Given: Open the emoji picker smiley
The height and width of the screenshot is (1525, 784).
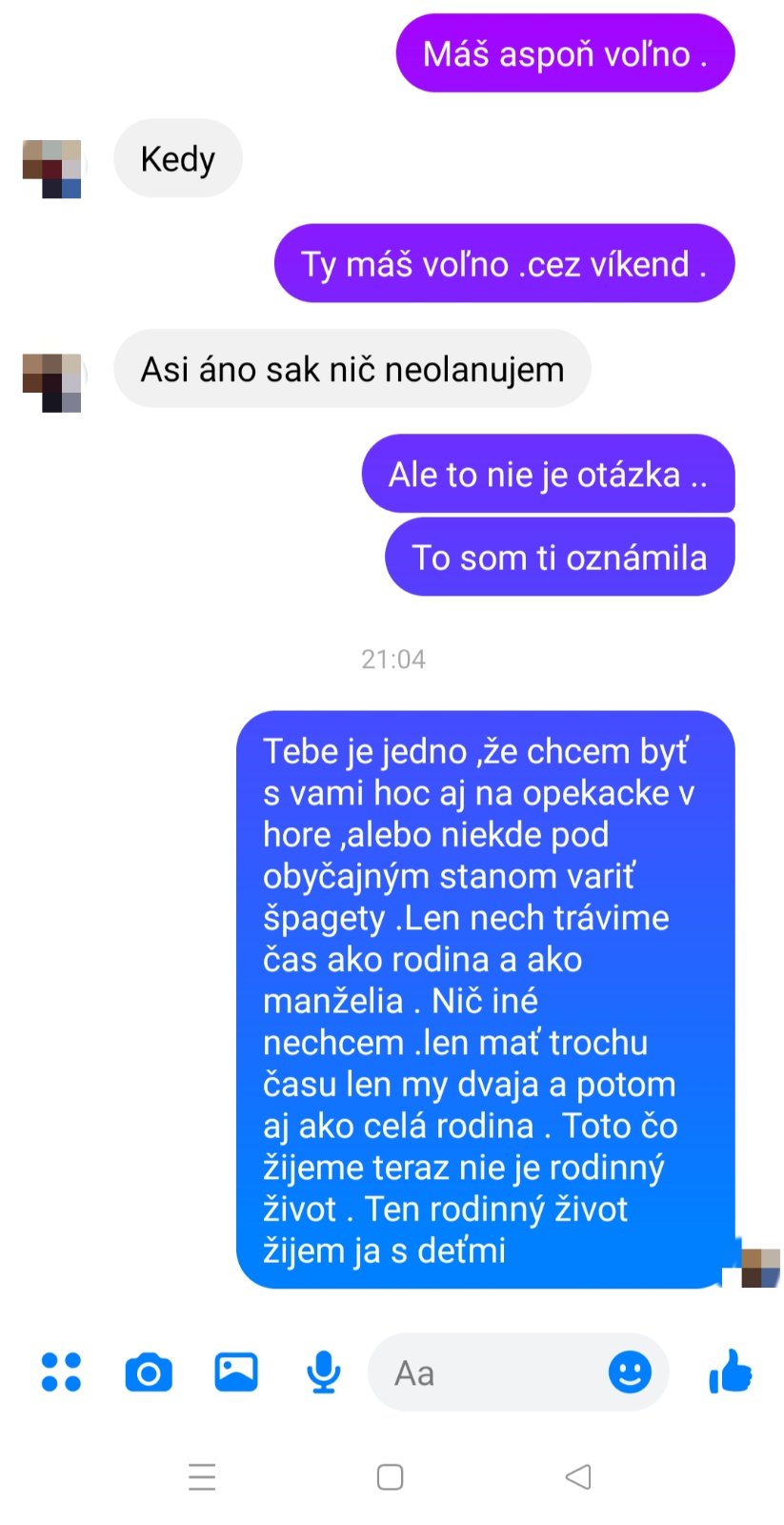Looking at the screenshot, I should (x=630, y=1372).
